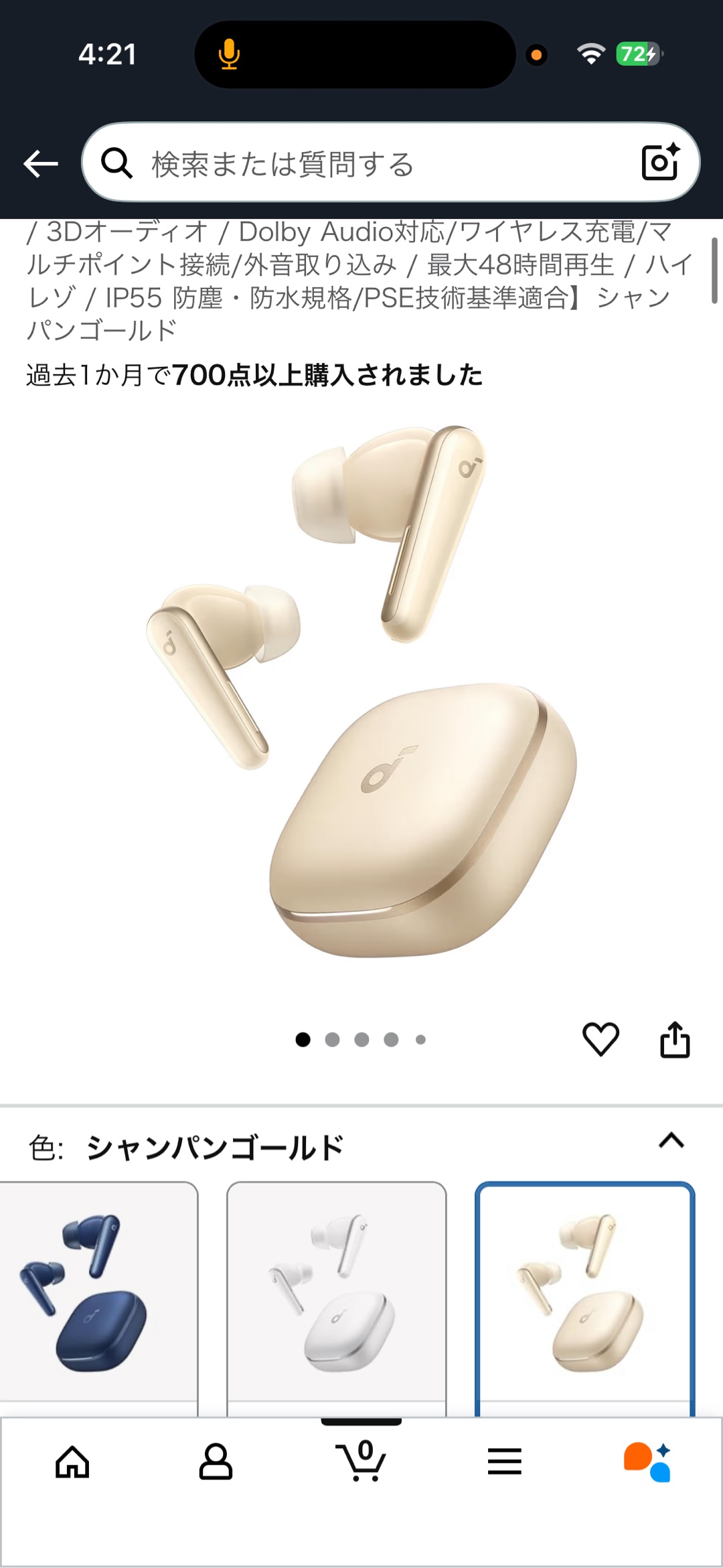723x1568 pixels.
Task: Add earbuds to wish list heart
Action: tap(600, 1039)
